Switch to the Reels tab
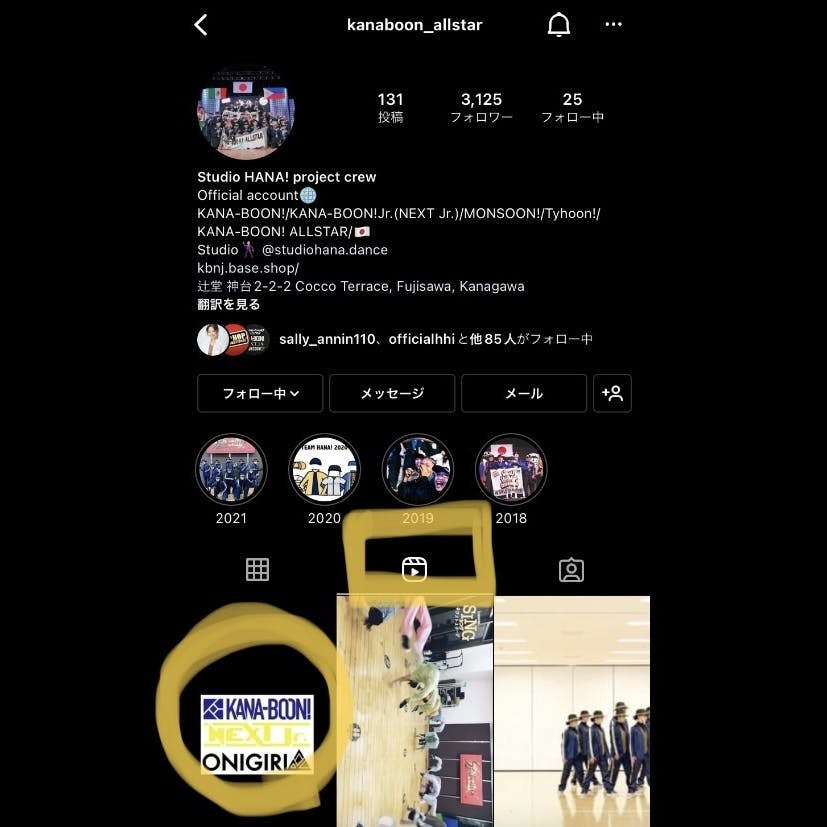The height and width of the screenshot is (827, 827). click(x=414, y=570)
